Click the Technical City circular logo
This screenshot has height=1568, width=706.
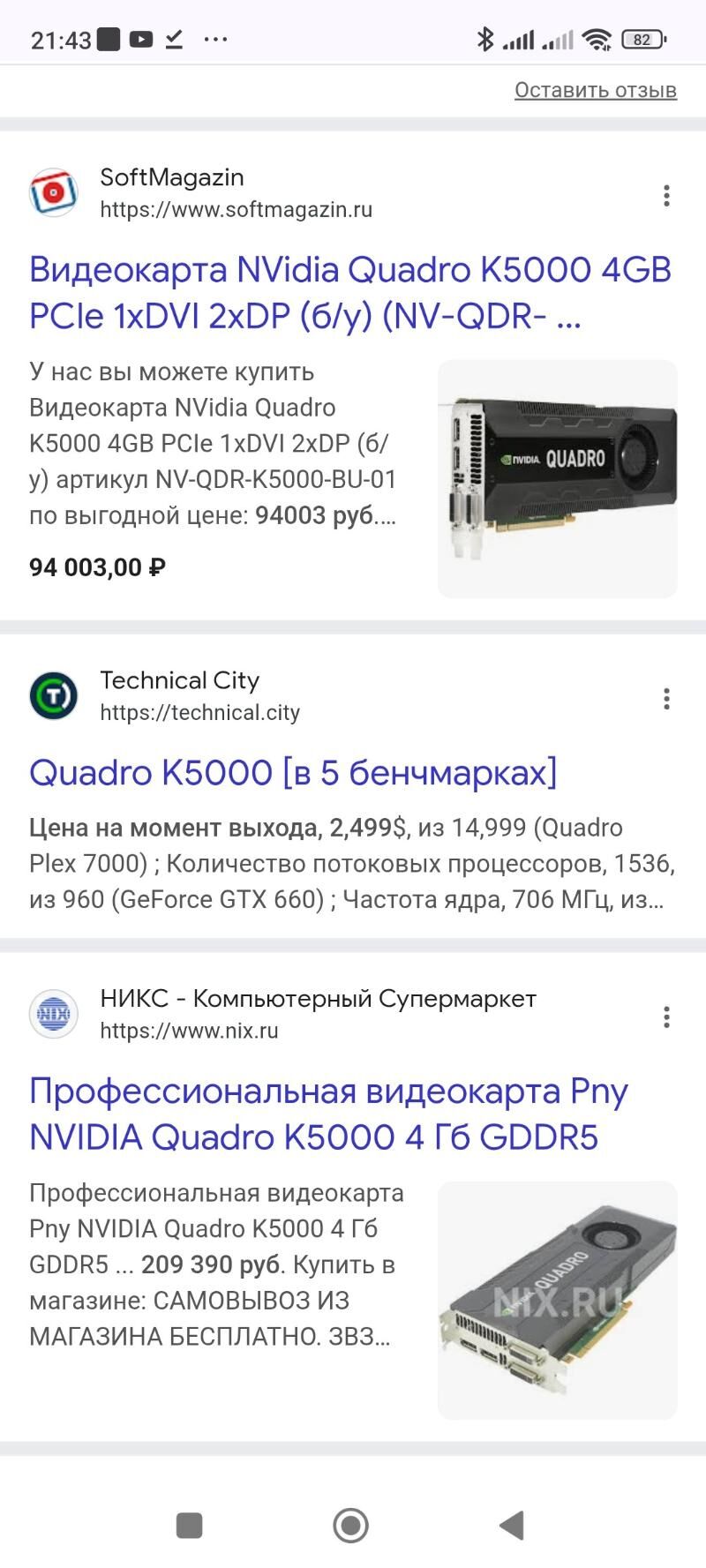[53, 696]
